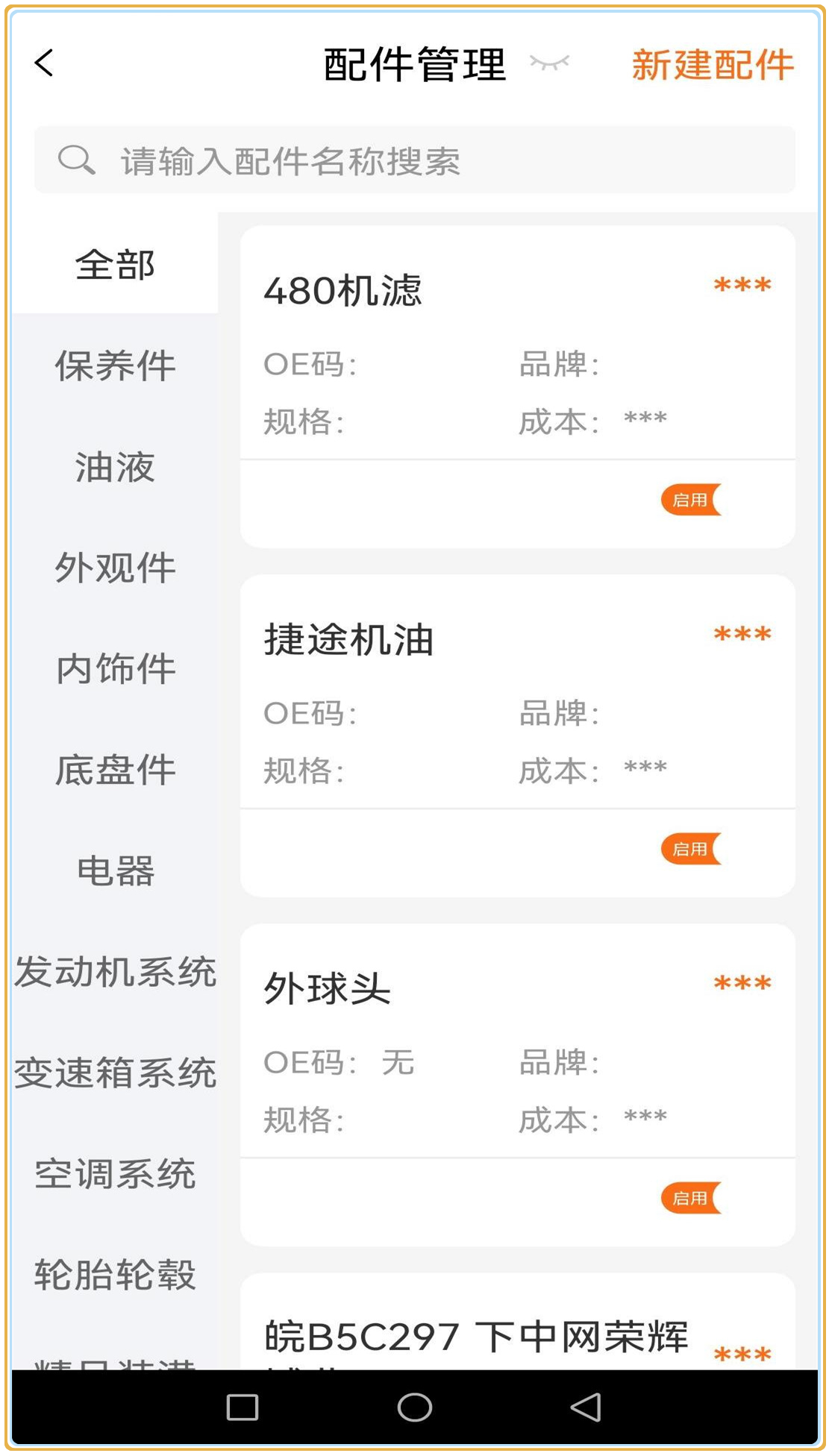The width and height of the screenshot is (832, 1456).
Task: Toggle 启用 status for 外球头
Action: click(x=691, y=1199)
